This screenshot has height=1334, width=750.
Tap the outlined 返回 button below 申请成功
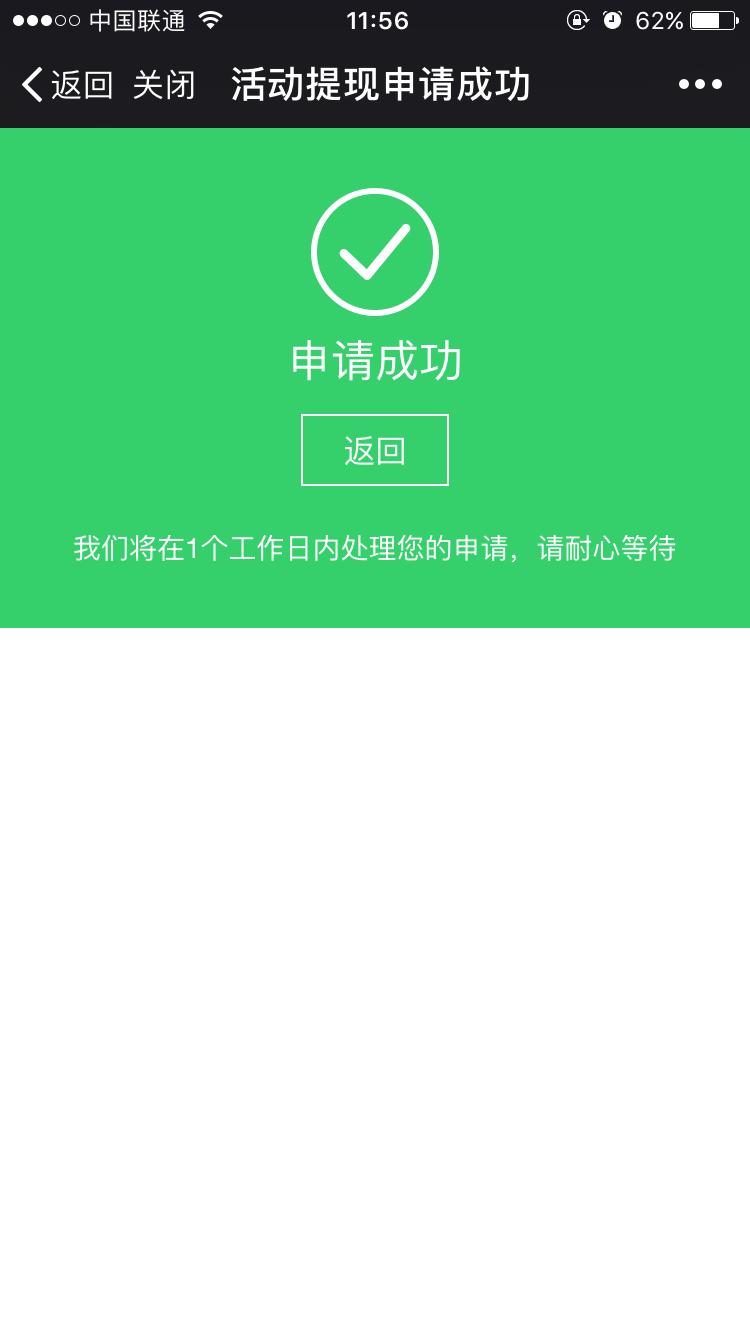375,450
